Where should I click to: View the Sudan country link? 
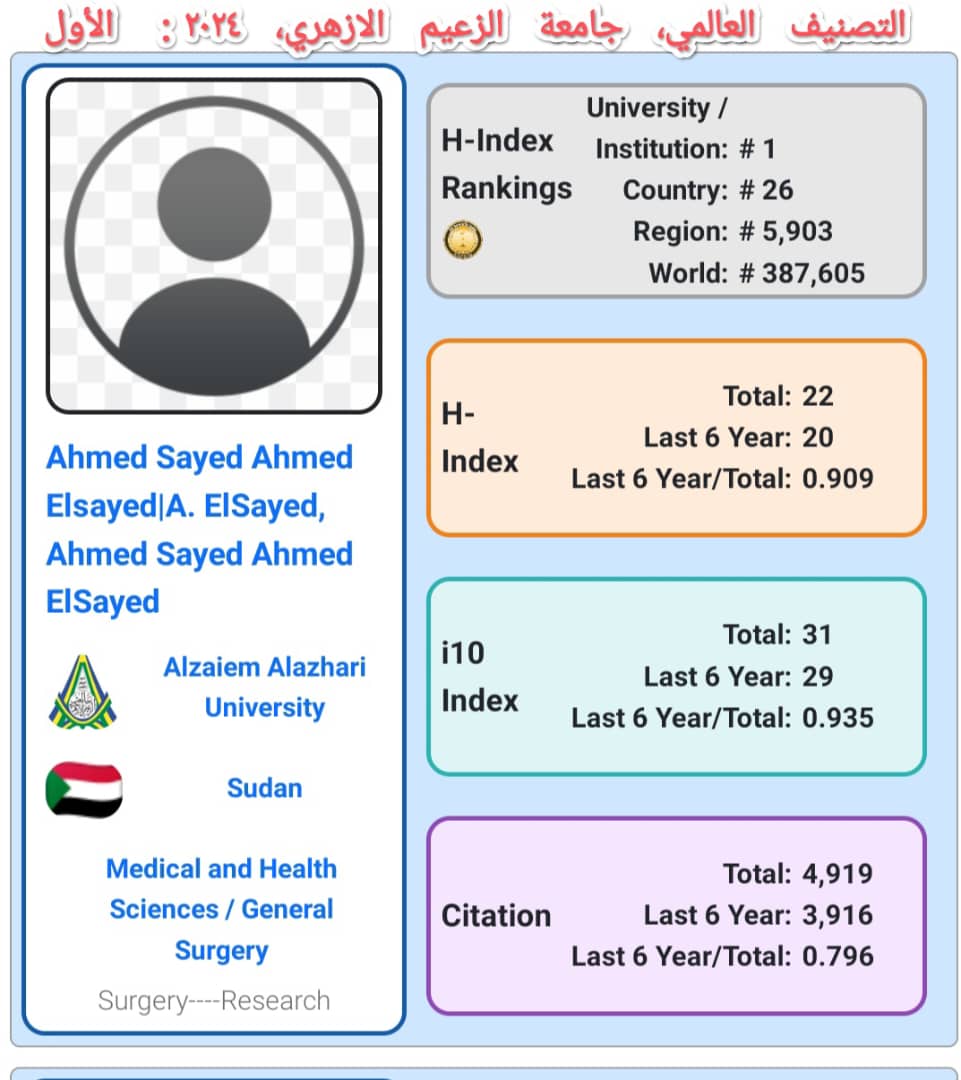click(x=264, y=788)
